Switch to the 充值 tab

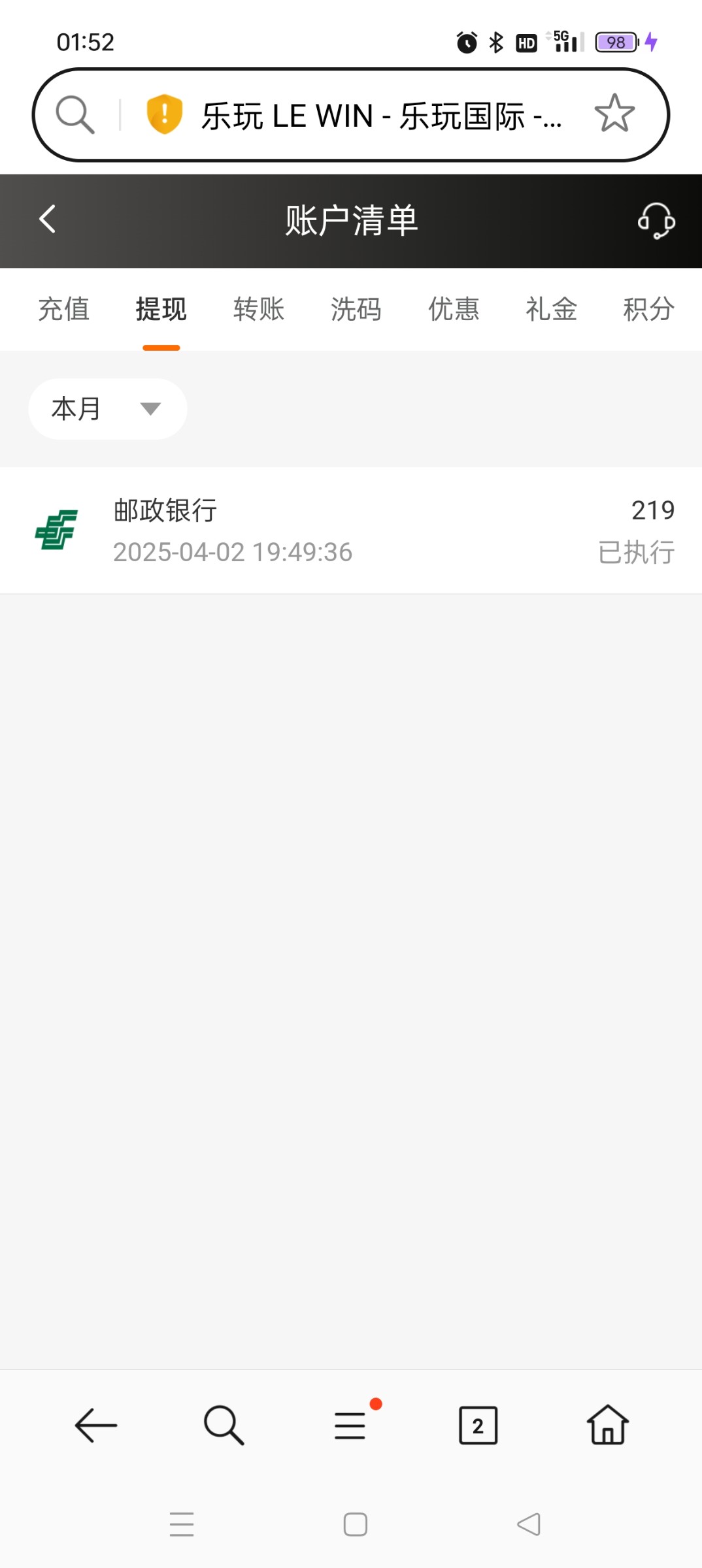pyautogui.click(x=63, y=309)
